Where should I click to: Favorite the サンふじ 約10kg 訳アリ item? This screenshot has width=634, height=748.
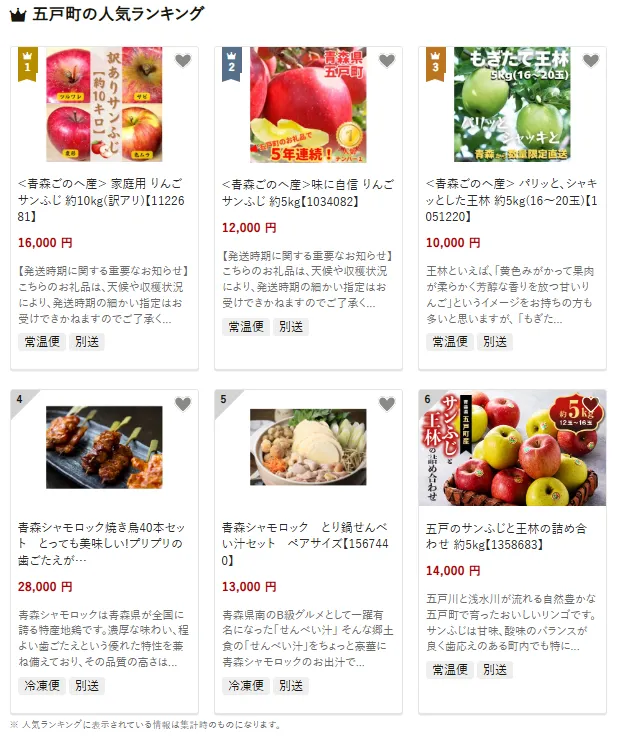point(182,61)
